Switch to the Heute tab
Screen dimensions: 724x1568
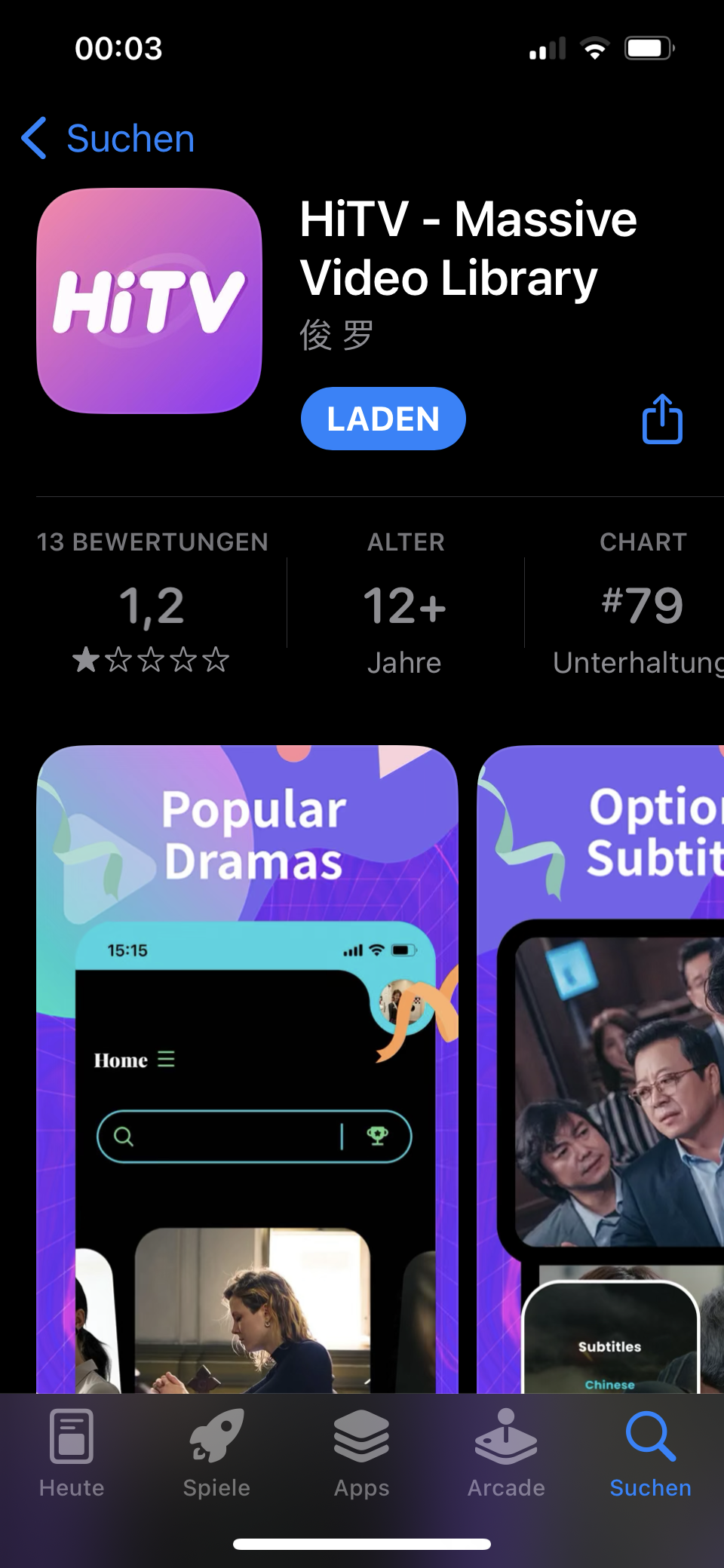coord(72,1453)
